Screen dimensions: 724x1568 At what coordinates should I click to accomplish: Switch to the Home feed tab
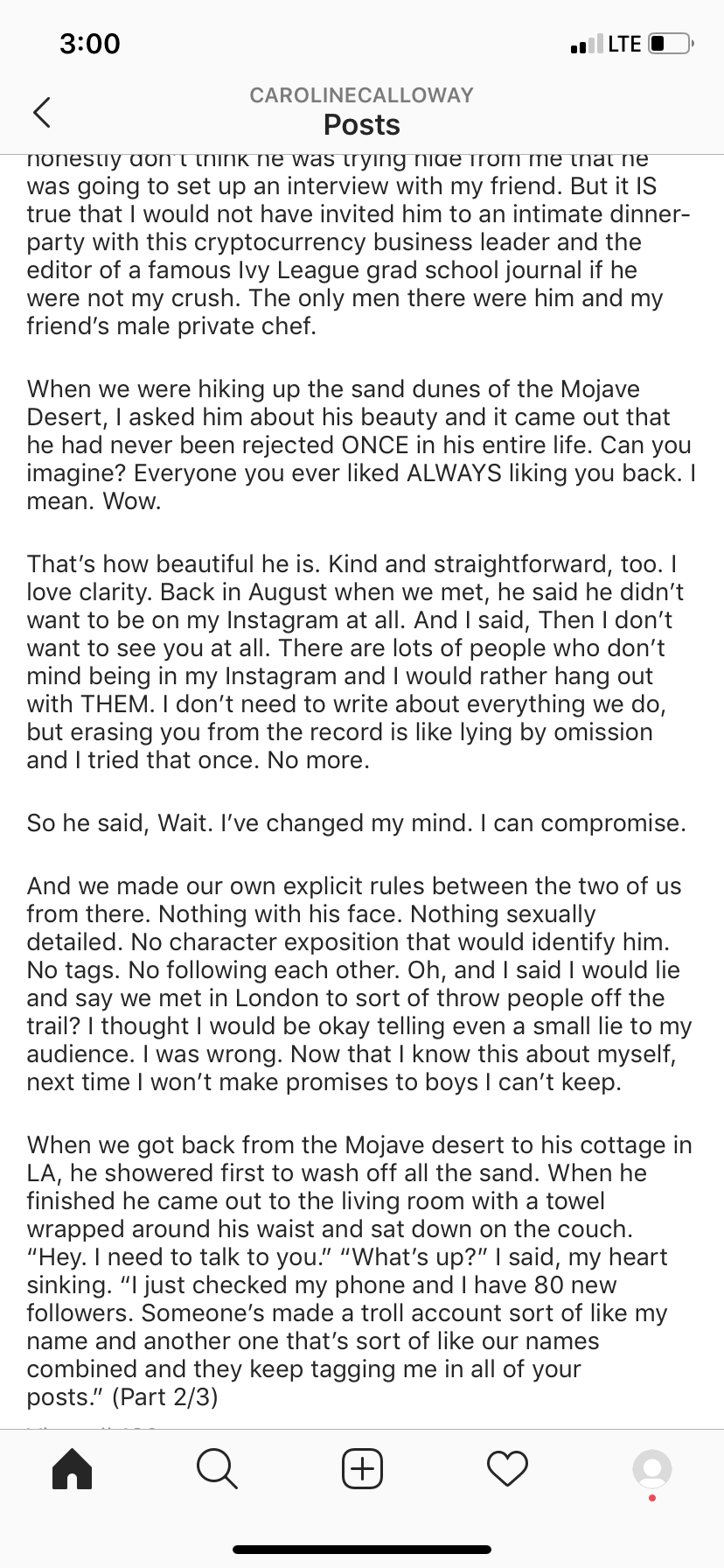point(72,1469)
